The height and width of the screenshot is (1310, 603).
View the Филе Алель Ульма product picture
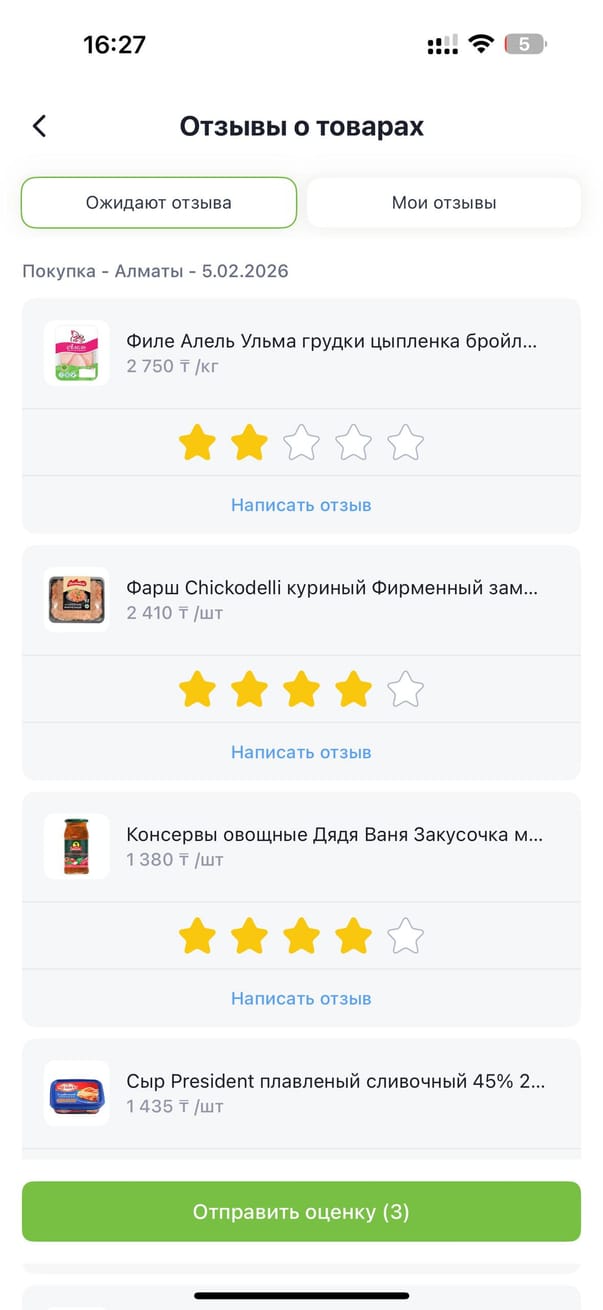(x=77, y=353)
